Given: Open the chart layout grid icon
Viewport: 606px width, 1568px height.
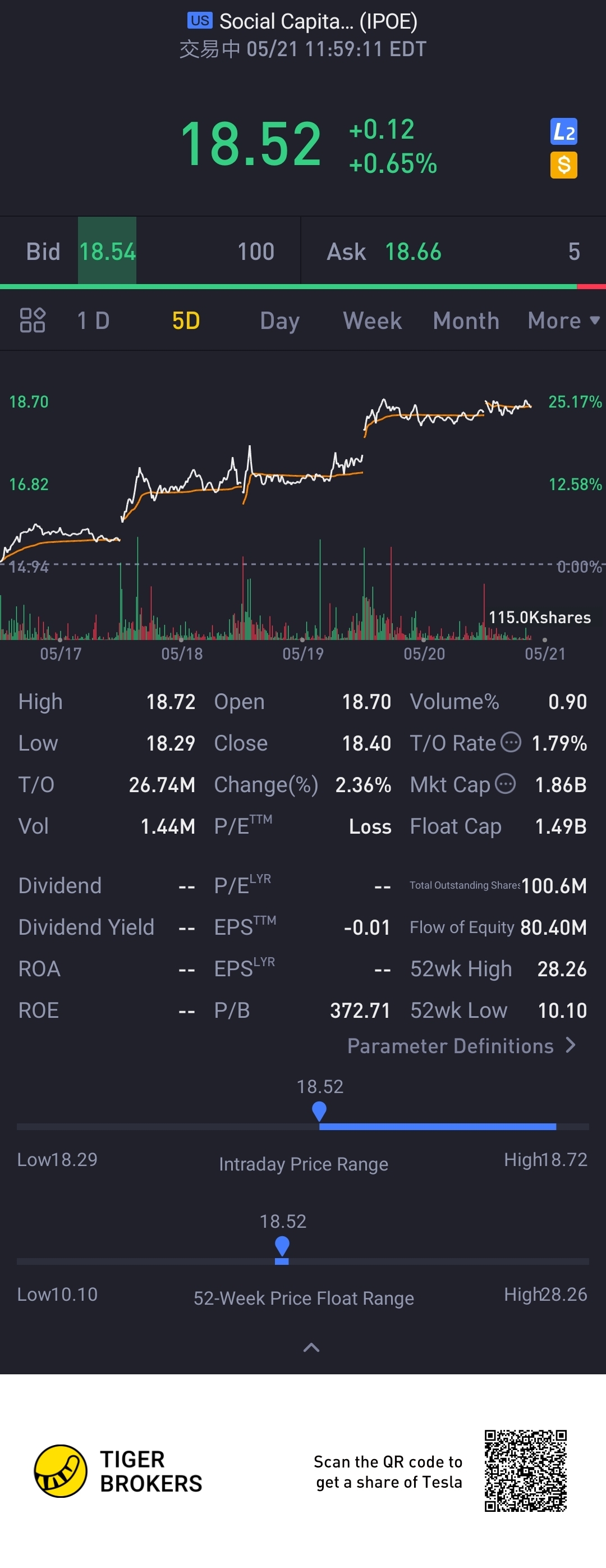Looking at the screenshot, I should tap(32, 320).
